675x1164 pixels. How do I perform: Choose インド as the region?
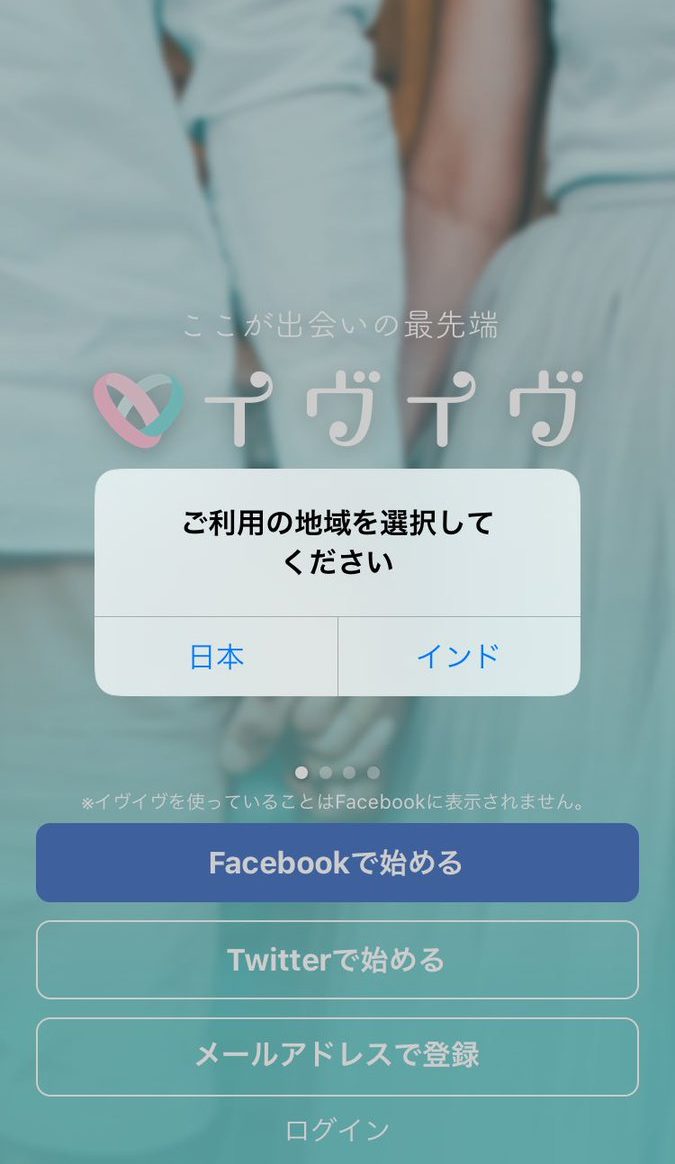coord(458,656)
